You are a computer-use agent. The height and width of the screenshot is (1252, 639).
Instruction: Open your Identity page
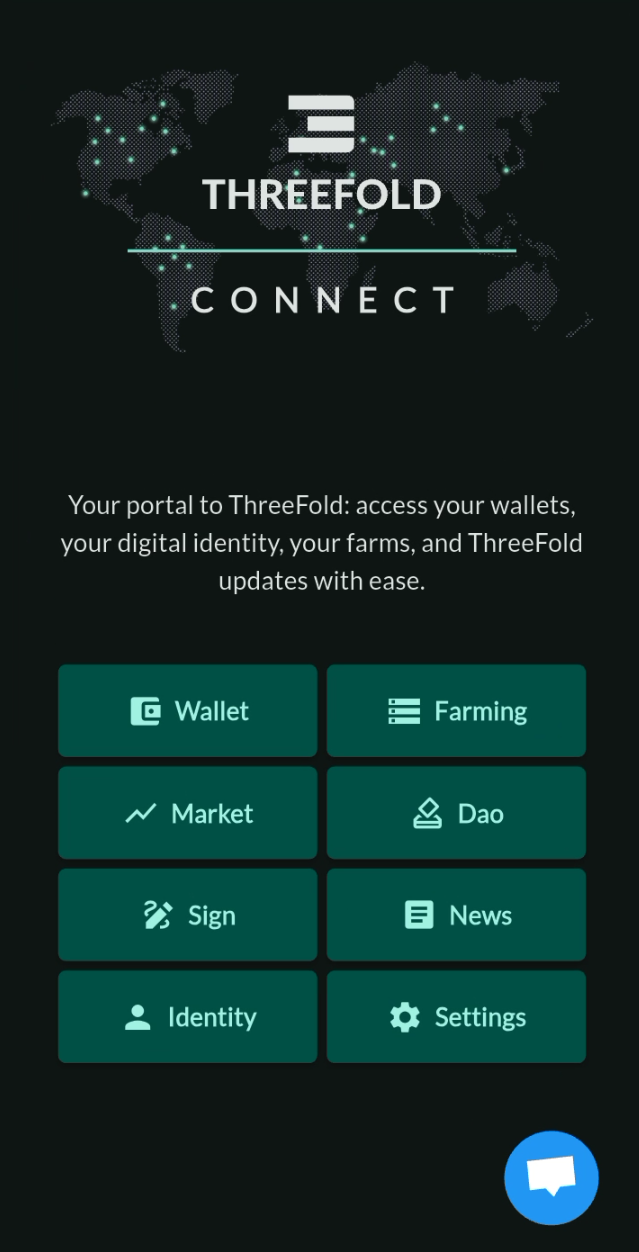click(188, 1017)
